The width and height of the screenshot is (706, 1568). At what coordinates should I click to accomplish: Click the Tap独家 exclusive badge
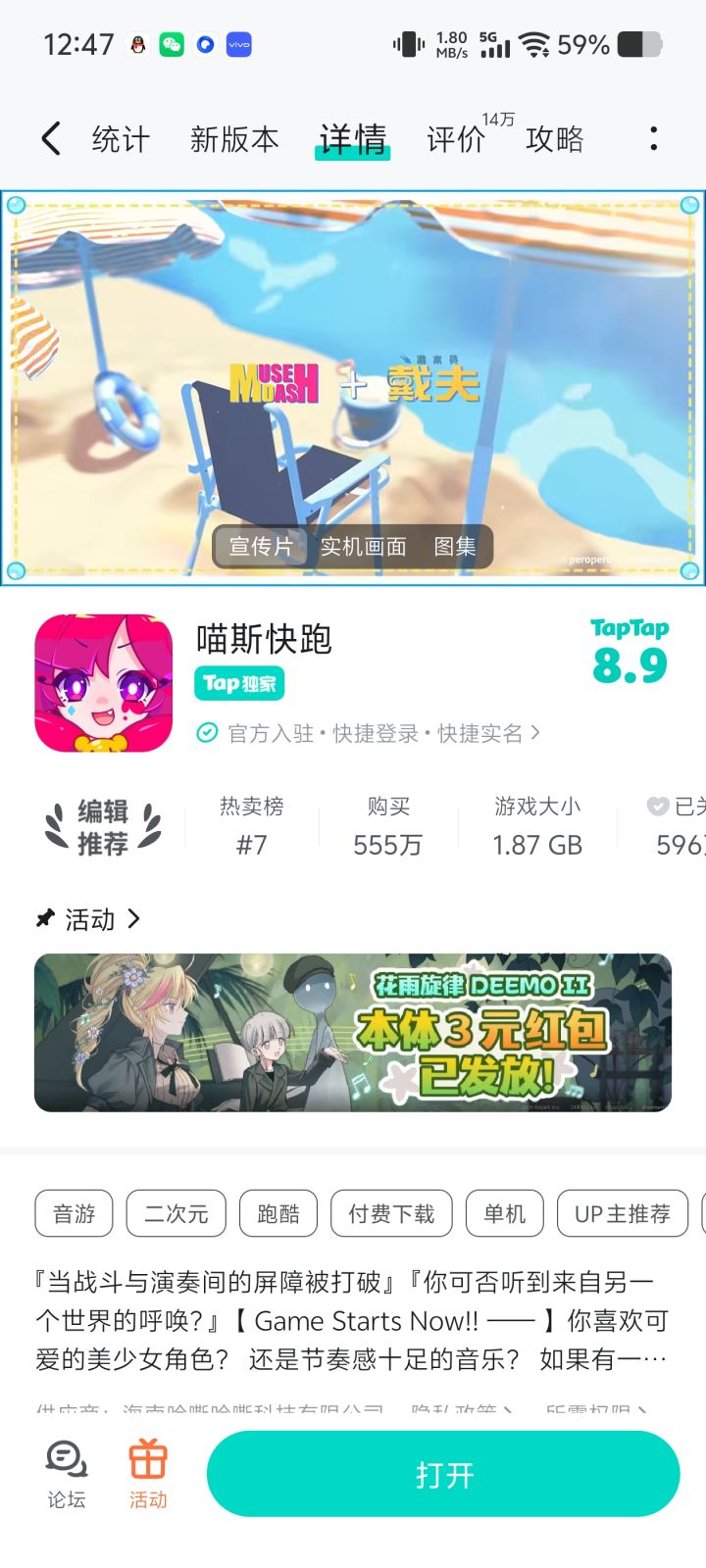click(240, 684)
